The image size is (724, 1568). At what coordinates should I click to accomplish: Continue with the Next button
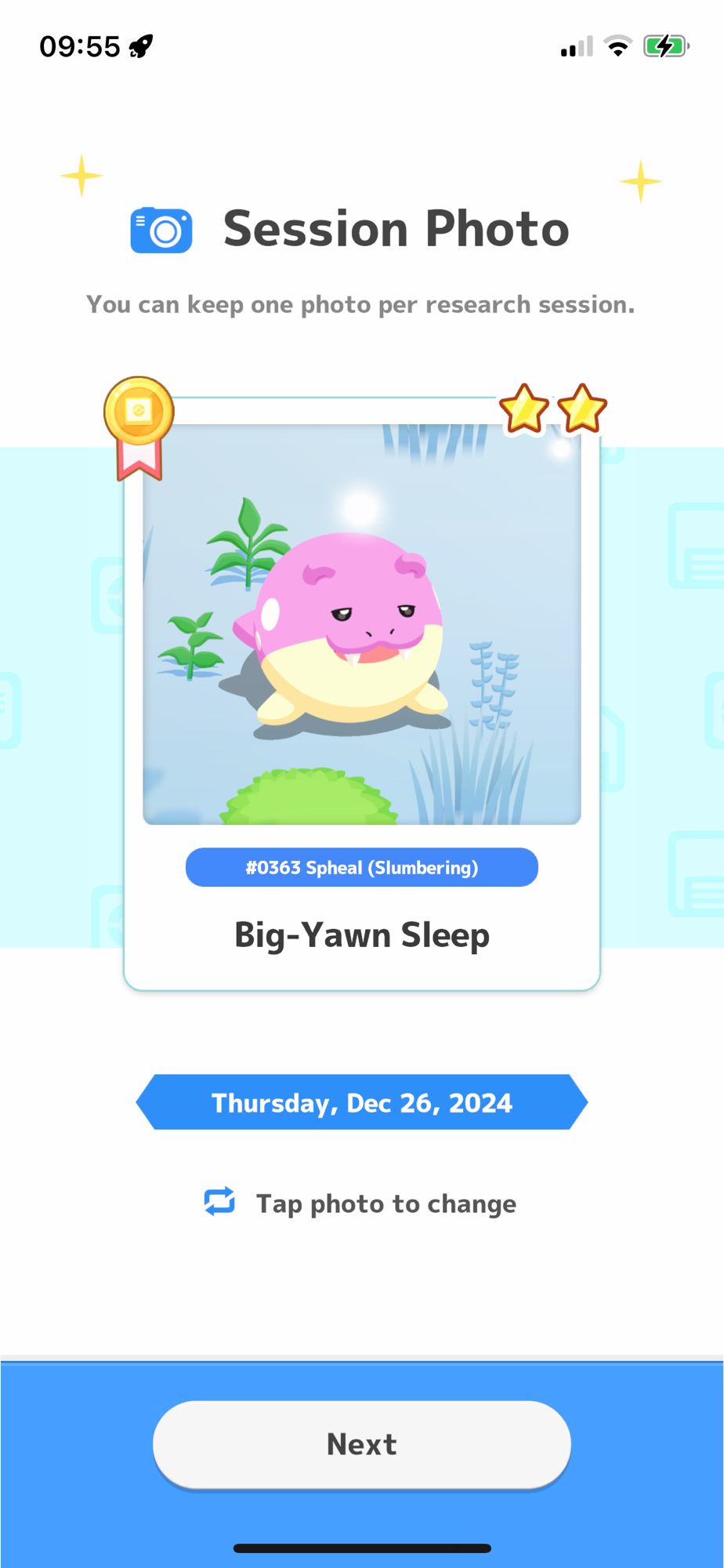(x=361, y=1443)
